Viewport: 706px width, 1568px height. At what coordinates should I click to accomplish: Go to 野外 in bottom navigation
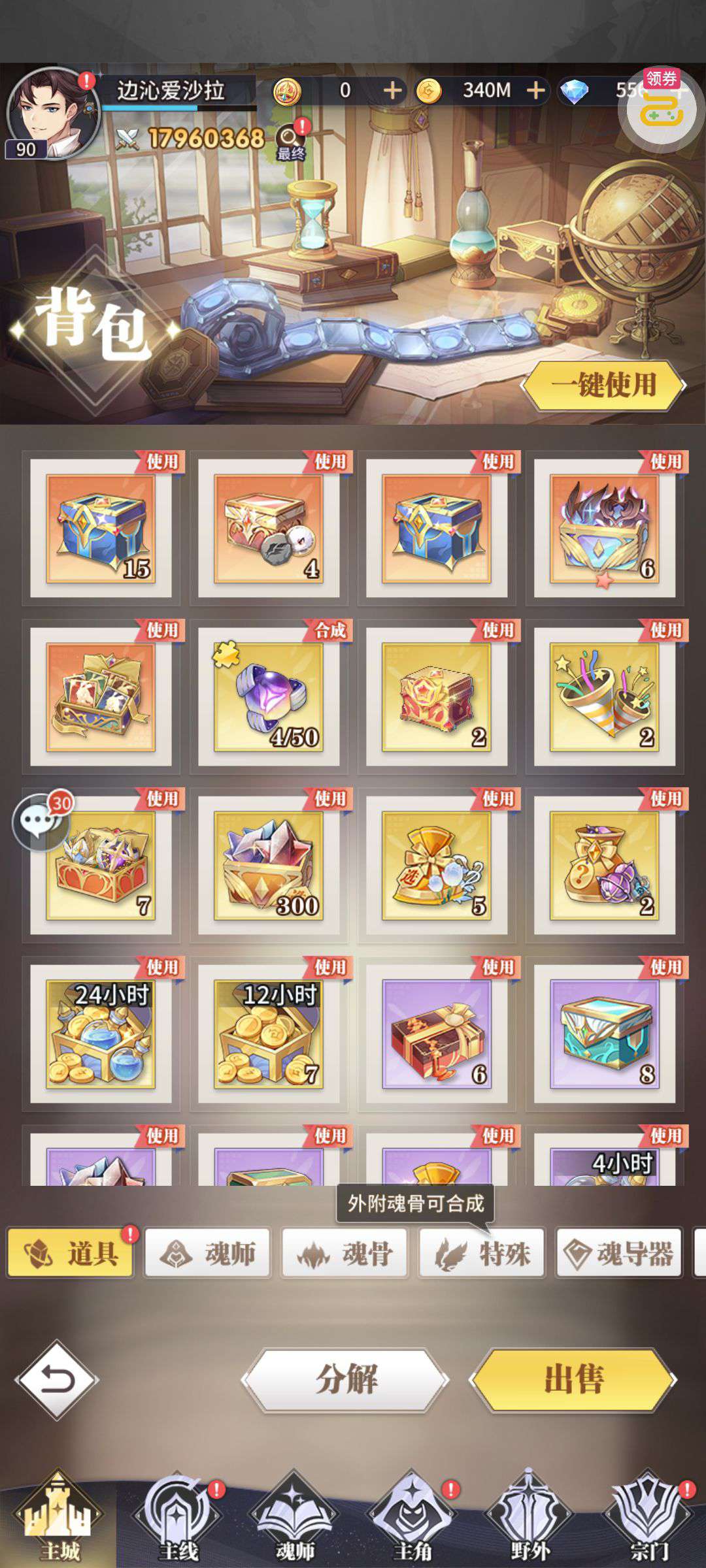(529, 1519)
